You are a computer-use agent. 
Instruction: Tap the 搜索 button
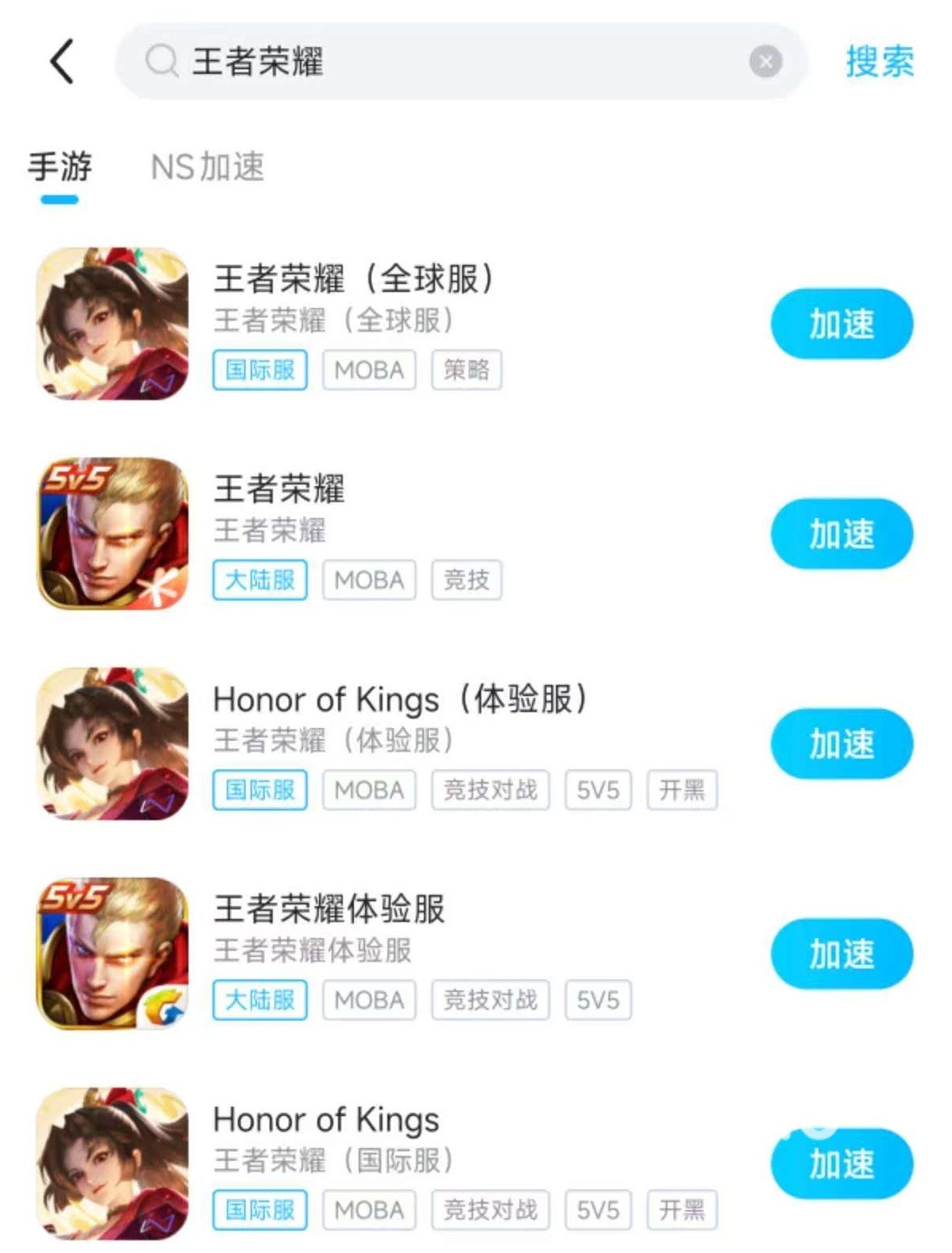pyautogui.click(x=879, y=61)
